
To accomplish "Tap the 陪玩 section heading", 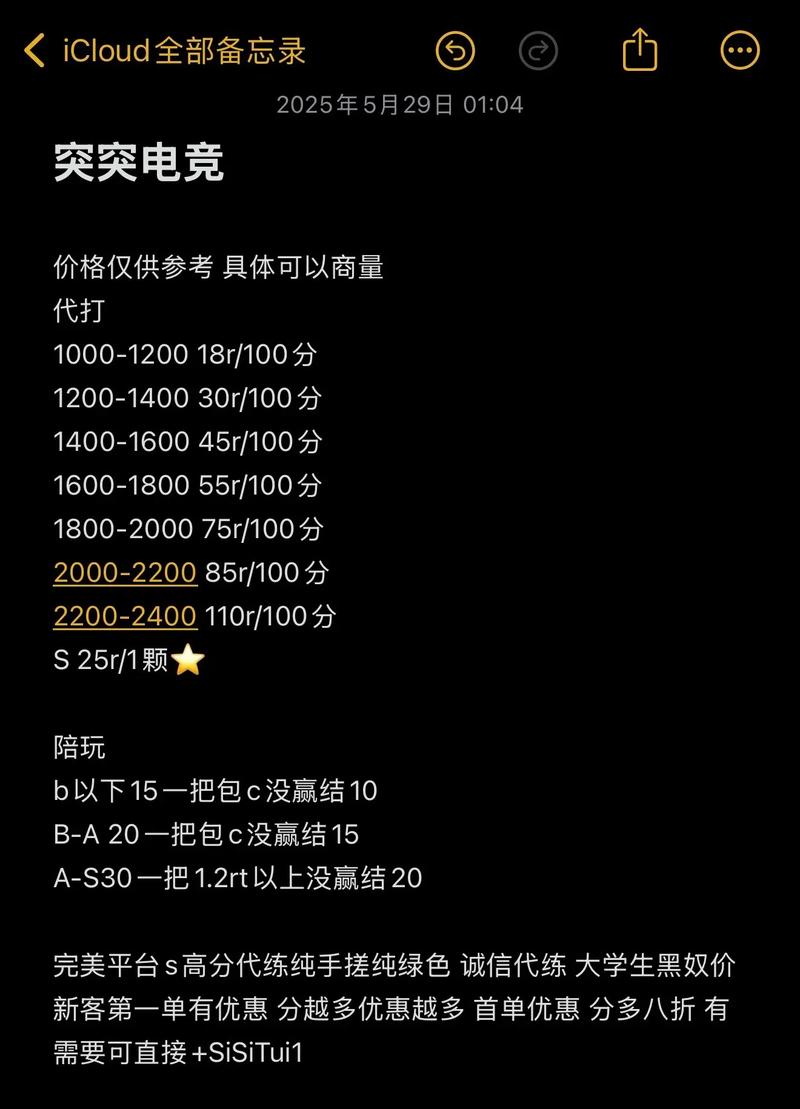I will point(78,747).
